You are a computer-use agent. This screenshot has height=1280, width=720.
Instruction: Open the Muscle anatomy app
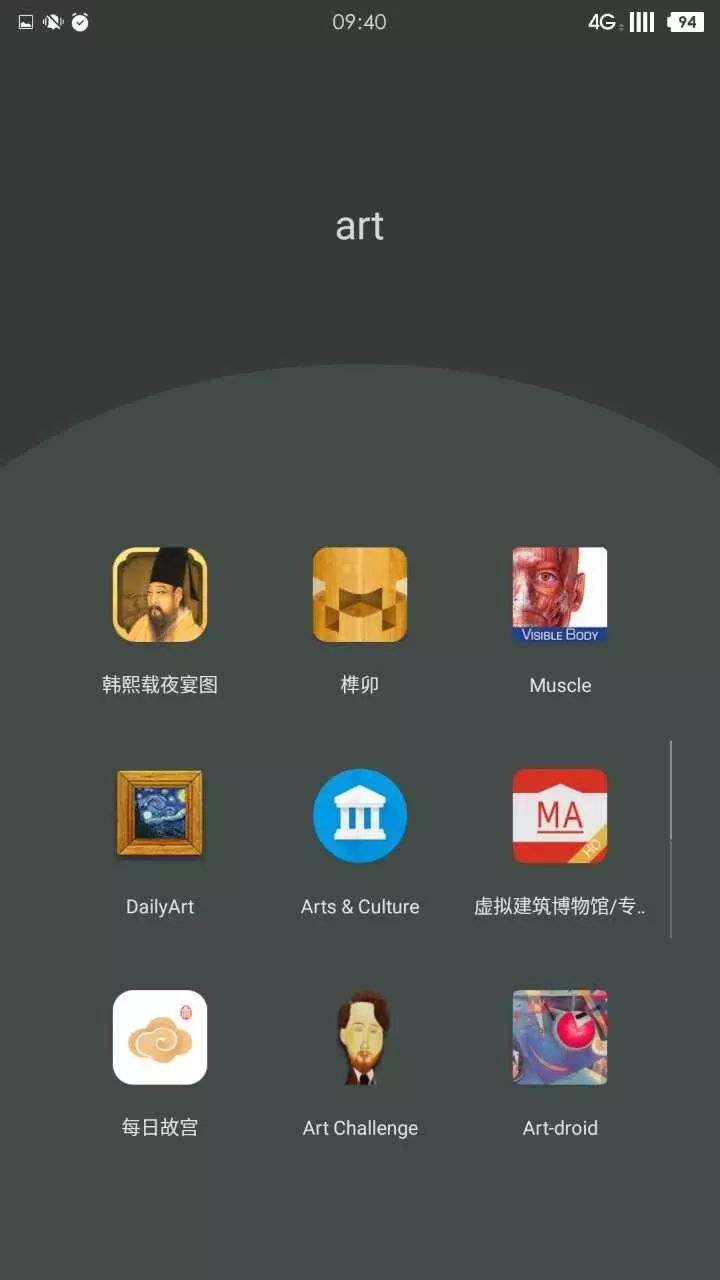[560, 595]
